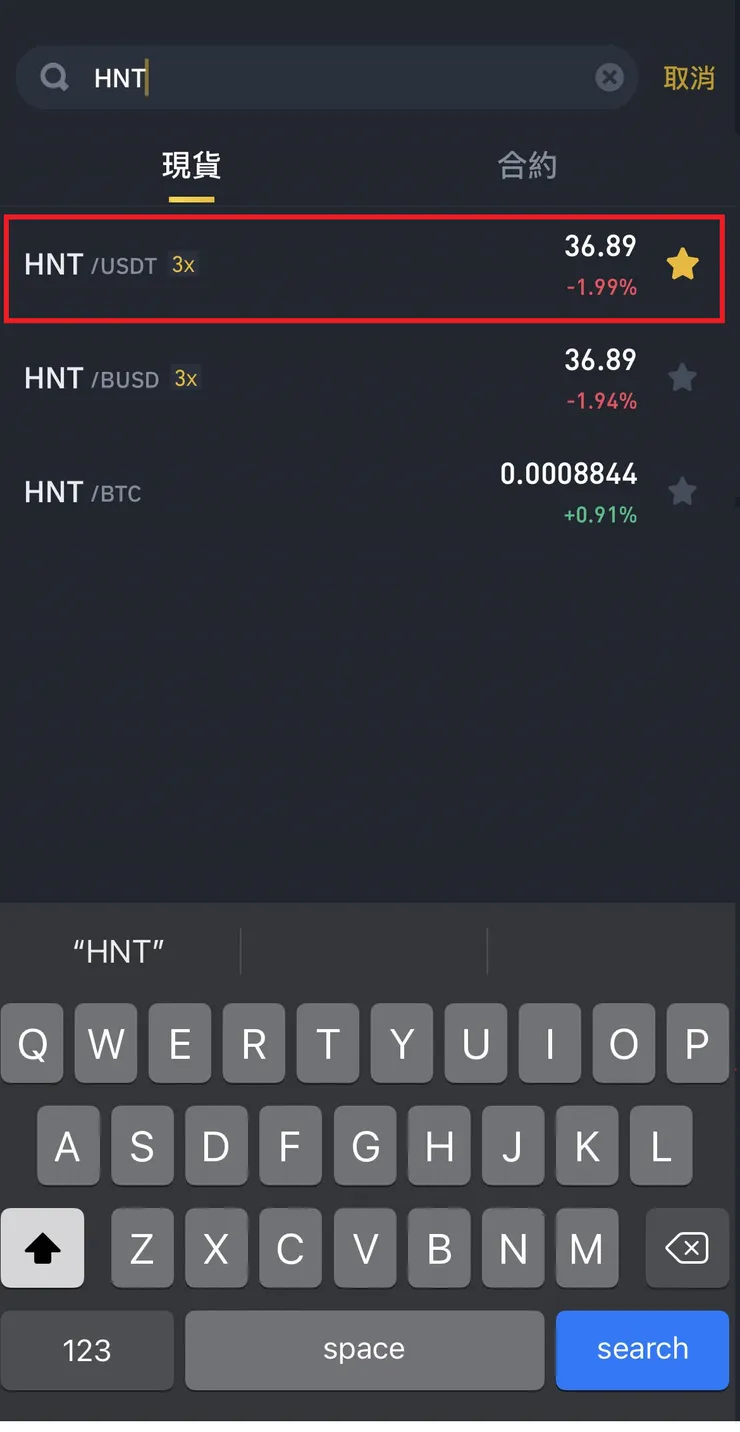This screenshot has height=1432, width=740.
Task: Unfavorite HNT/USDT via its gold star
Action: [682, 265]
